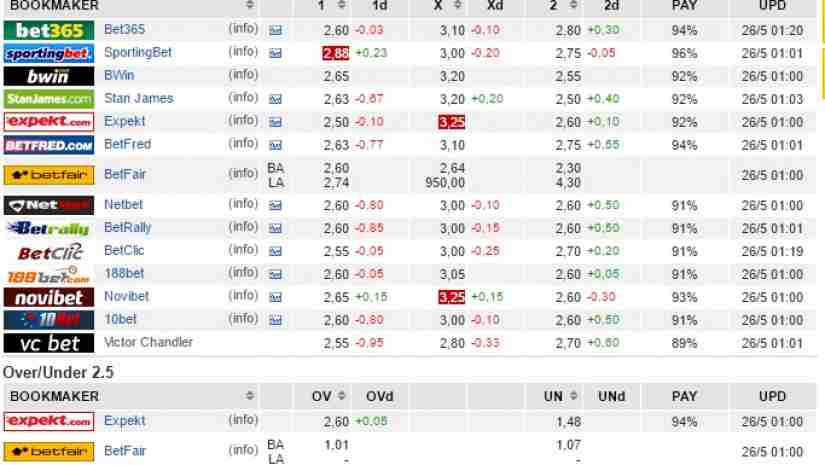The height and width of the screenshot is (465, 825).
Task: Open the Victor Chandler bookmaker name link
Action: click(x=148, y=342)
